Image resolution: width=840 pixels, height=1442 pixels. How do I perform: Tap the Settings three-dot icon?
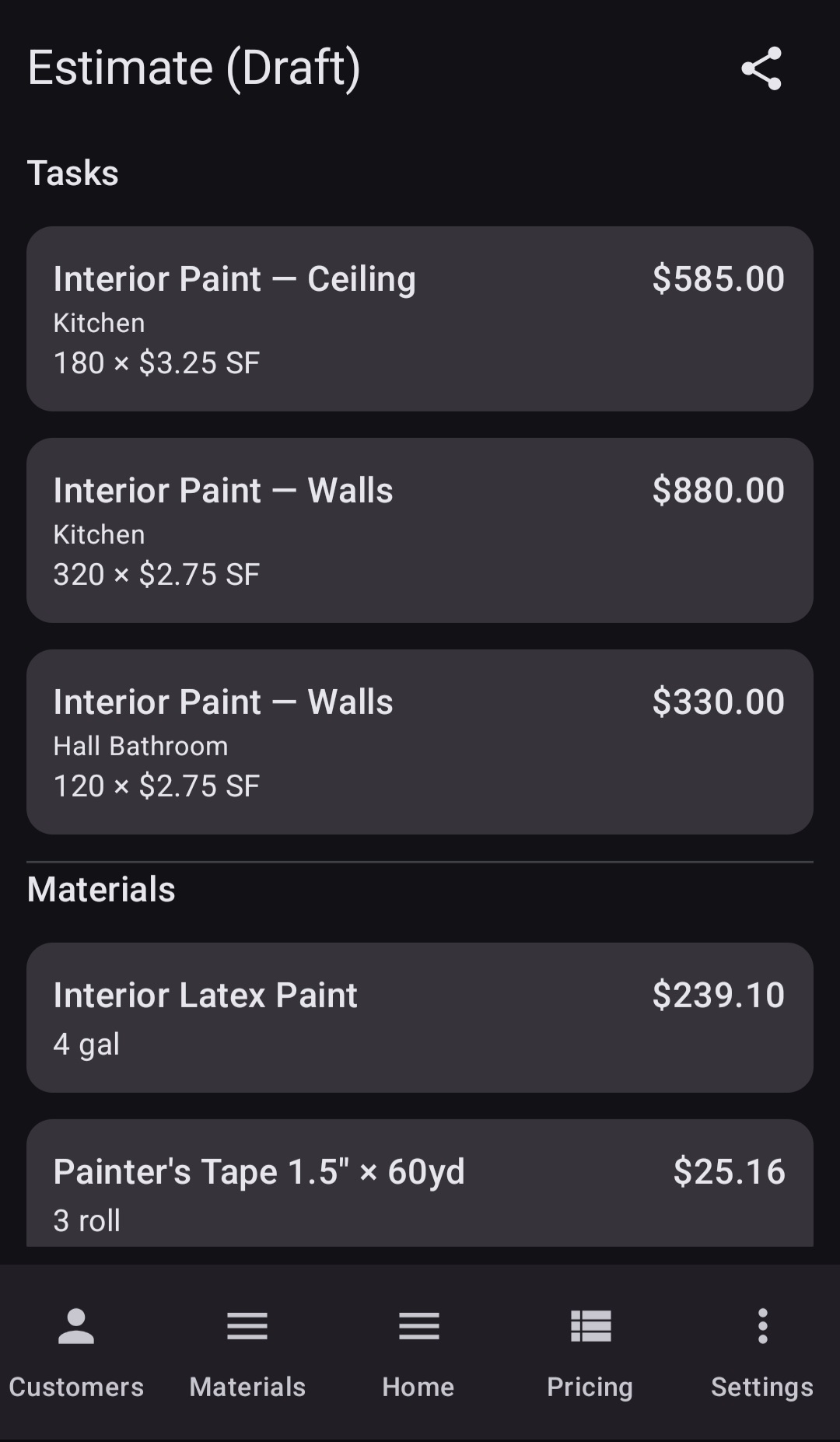click(761, 1326)
